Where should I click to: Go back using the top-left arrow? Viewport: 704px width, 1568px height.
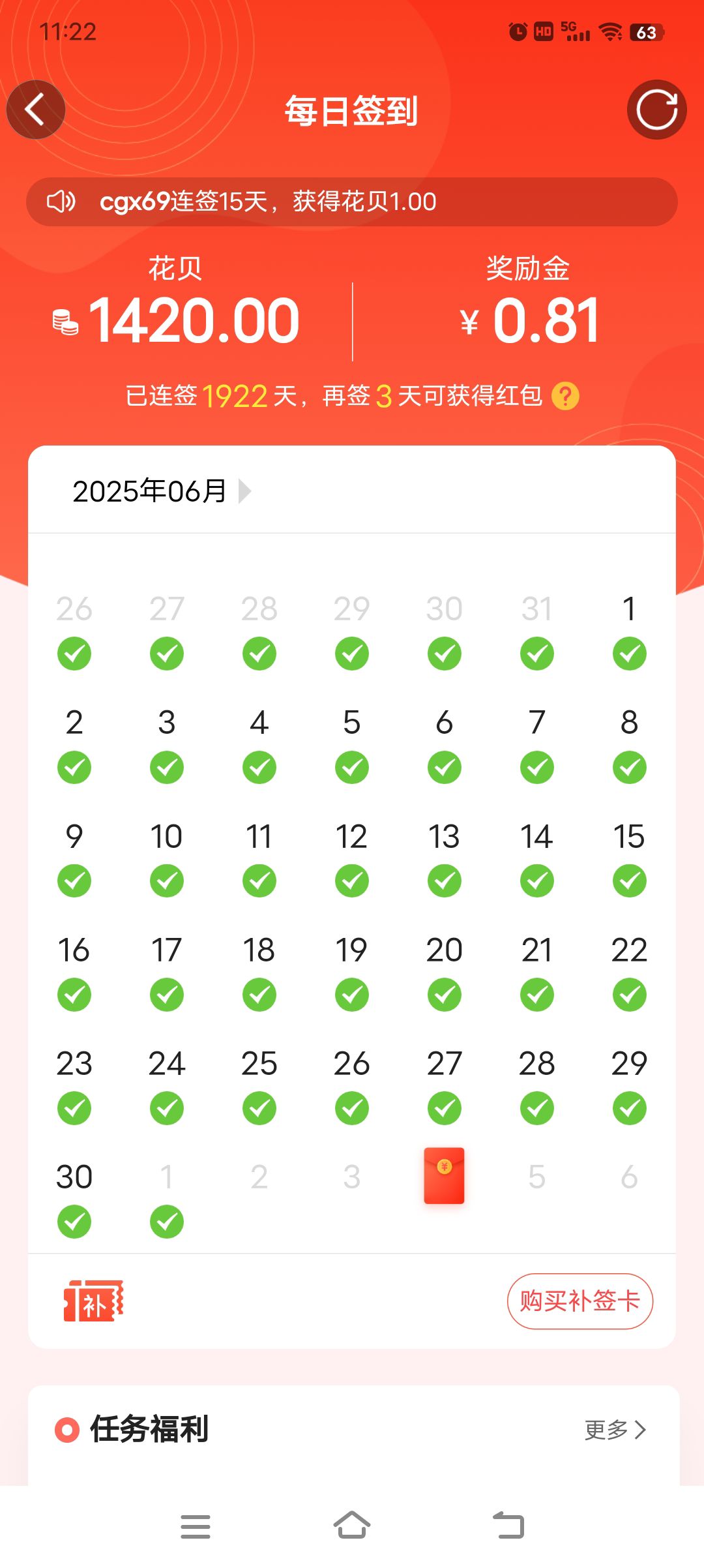point(36,110)
